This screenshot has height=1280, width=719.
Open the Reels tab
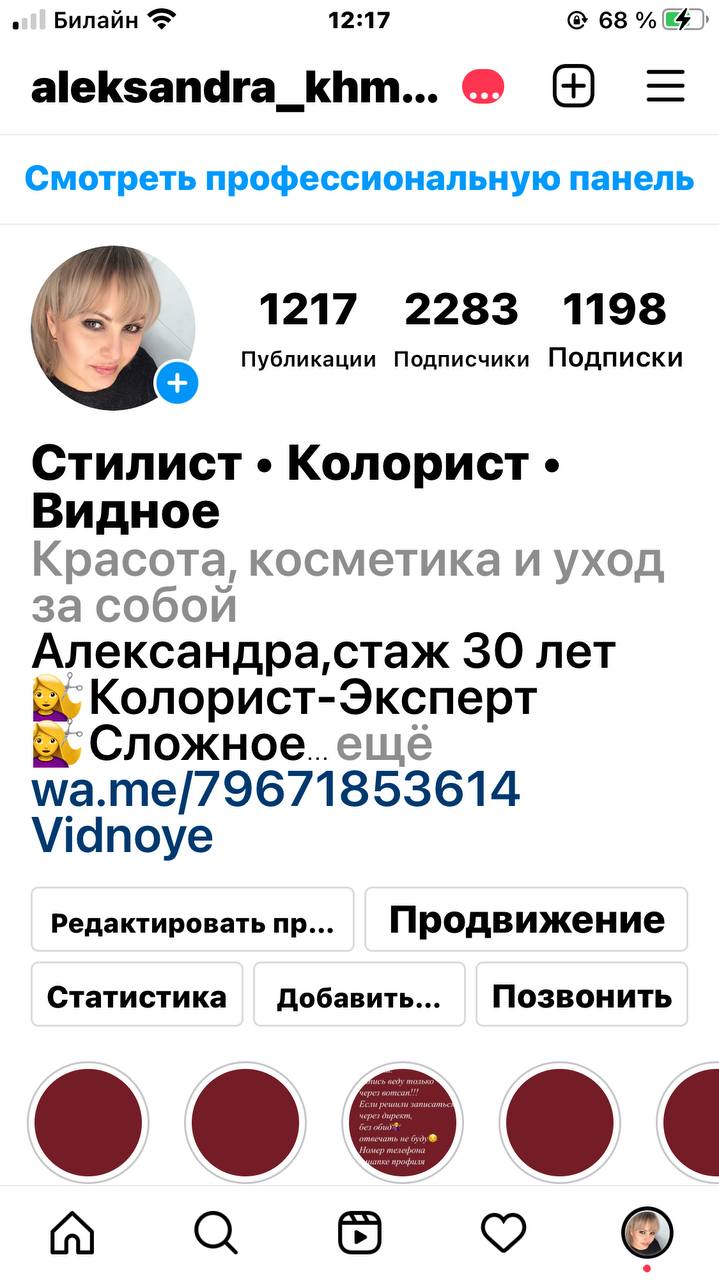pos(359,1233)
